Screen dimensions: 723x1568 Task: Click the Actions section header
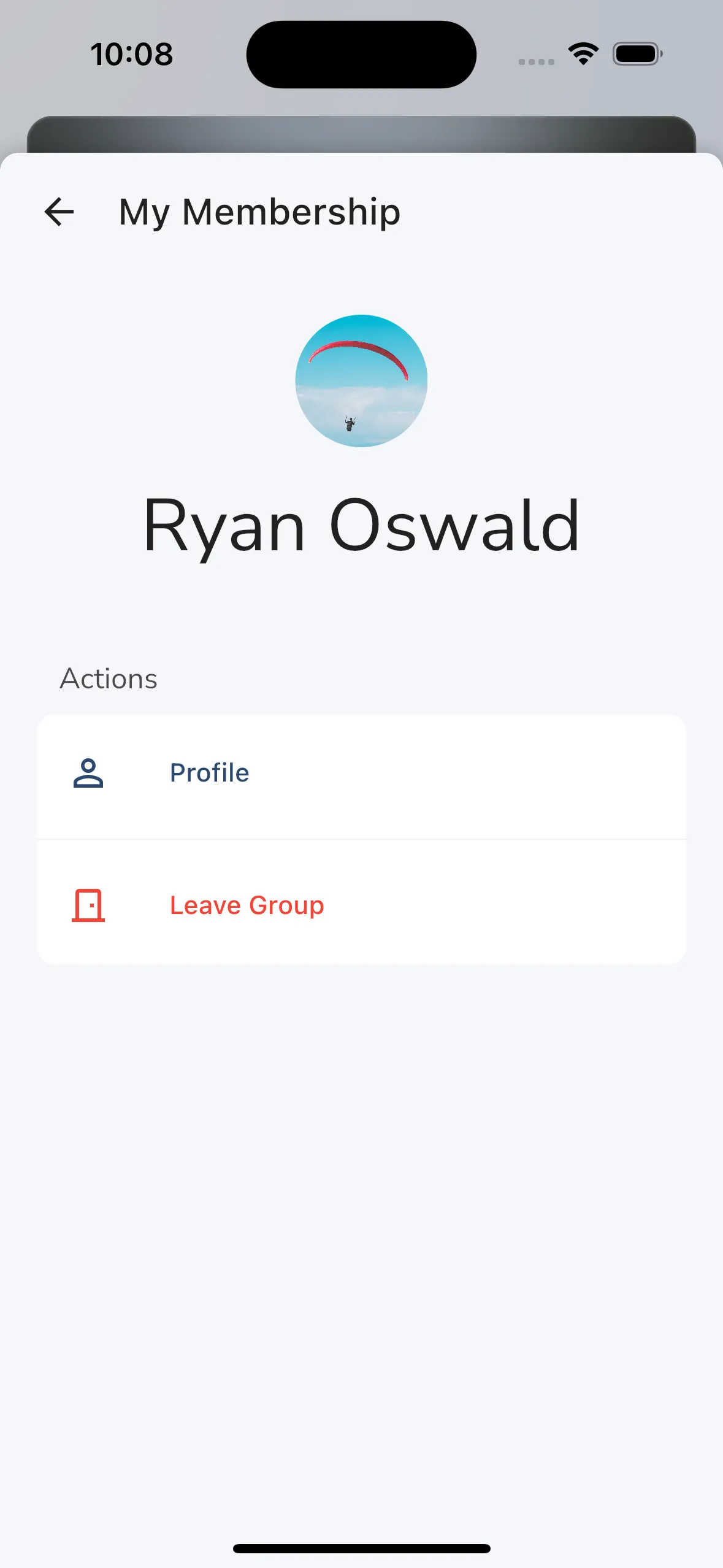(109, 678)
